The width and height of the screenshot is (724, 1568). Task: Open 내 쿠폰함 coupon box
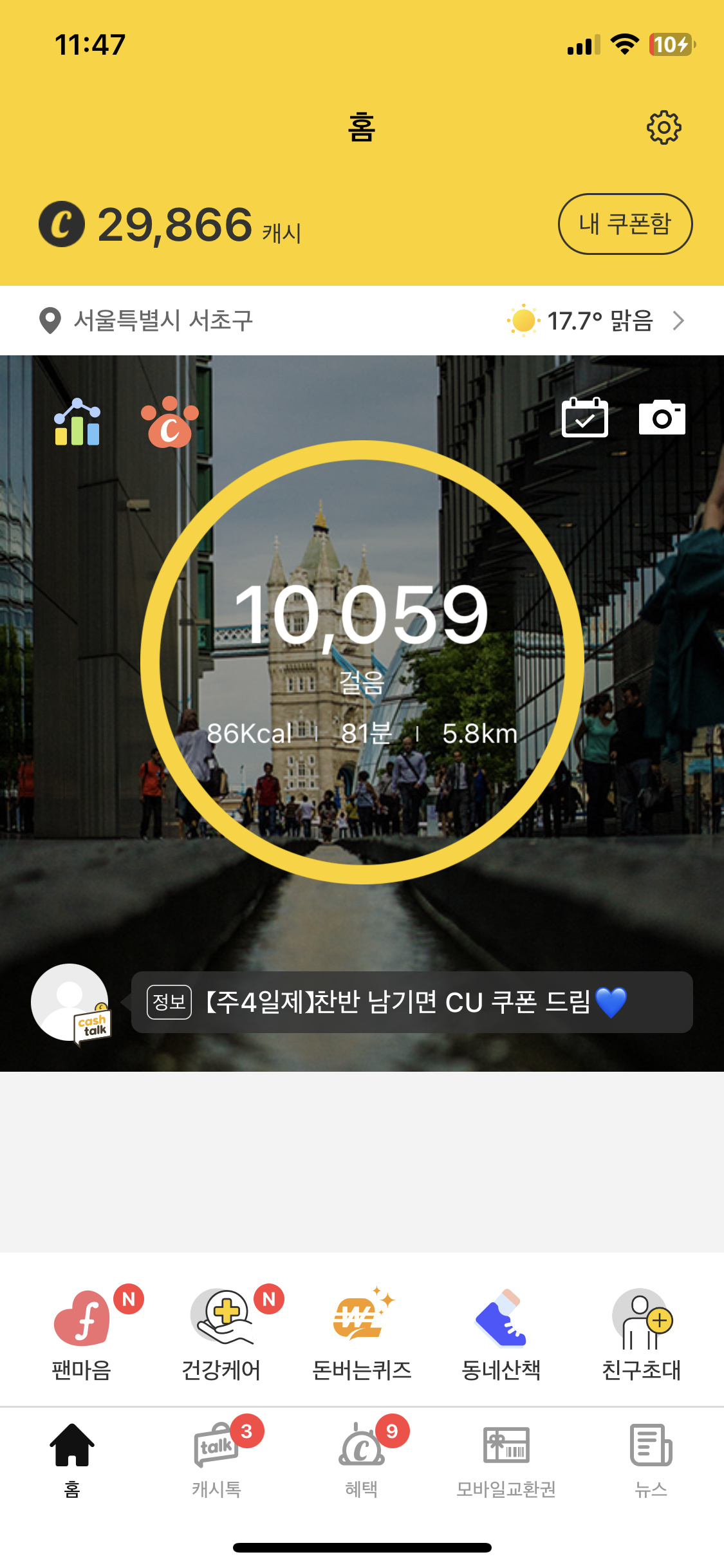[625, 224]
